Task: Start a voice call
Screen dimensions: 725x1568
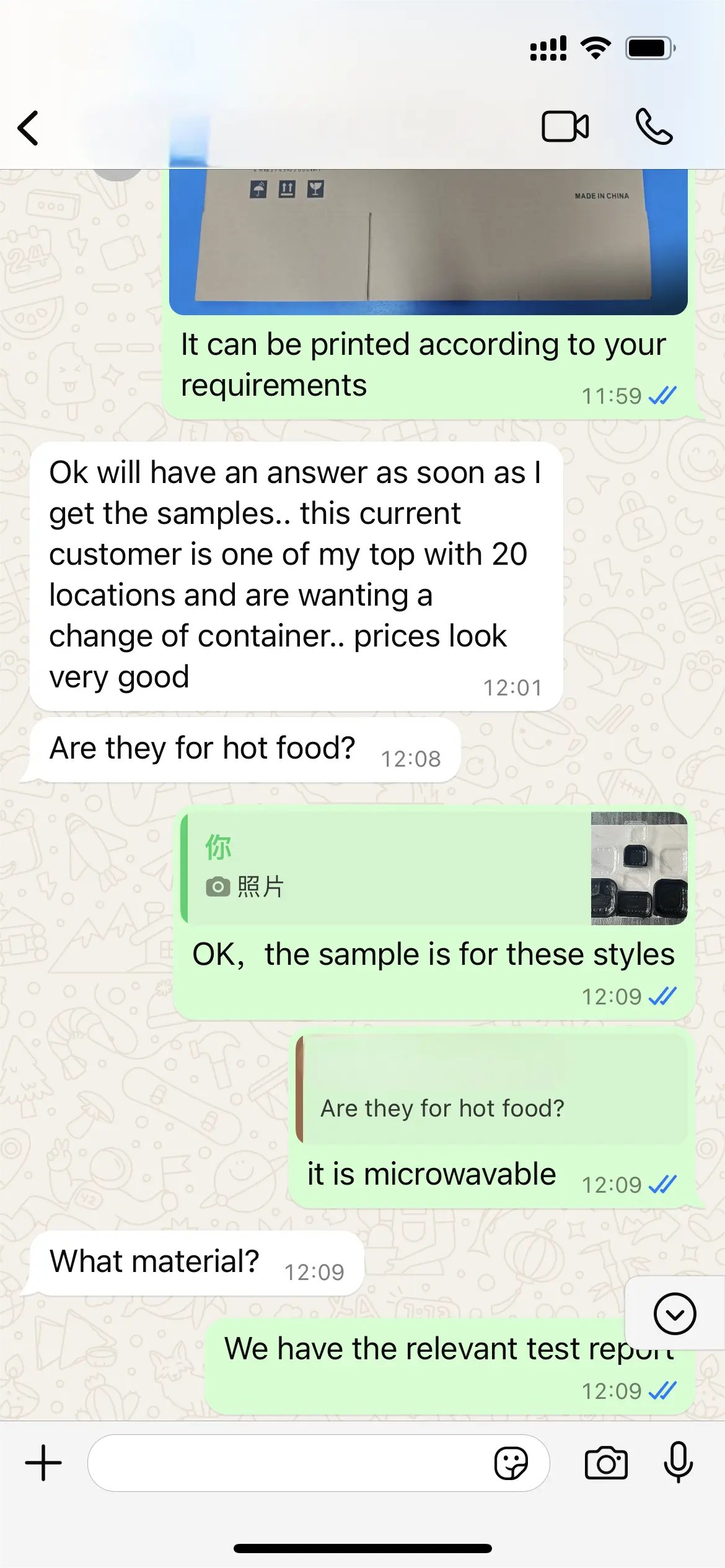Action: click(654, 127)
